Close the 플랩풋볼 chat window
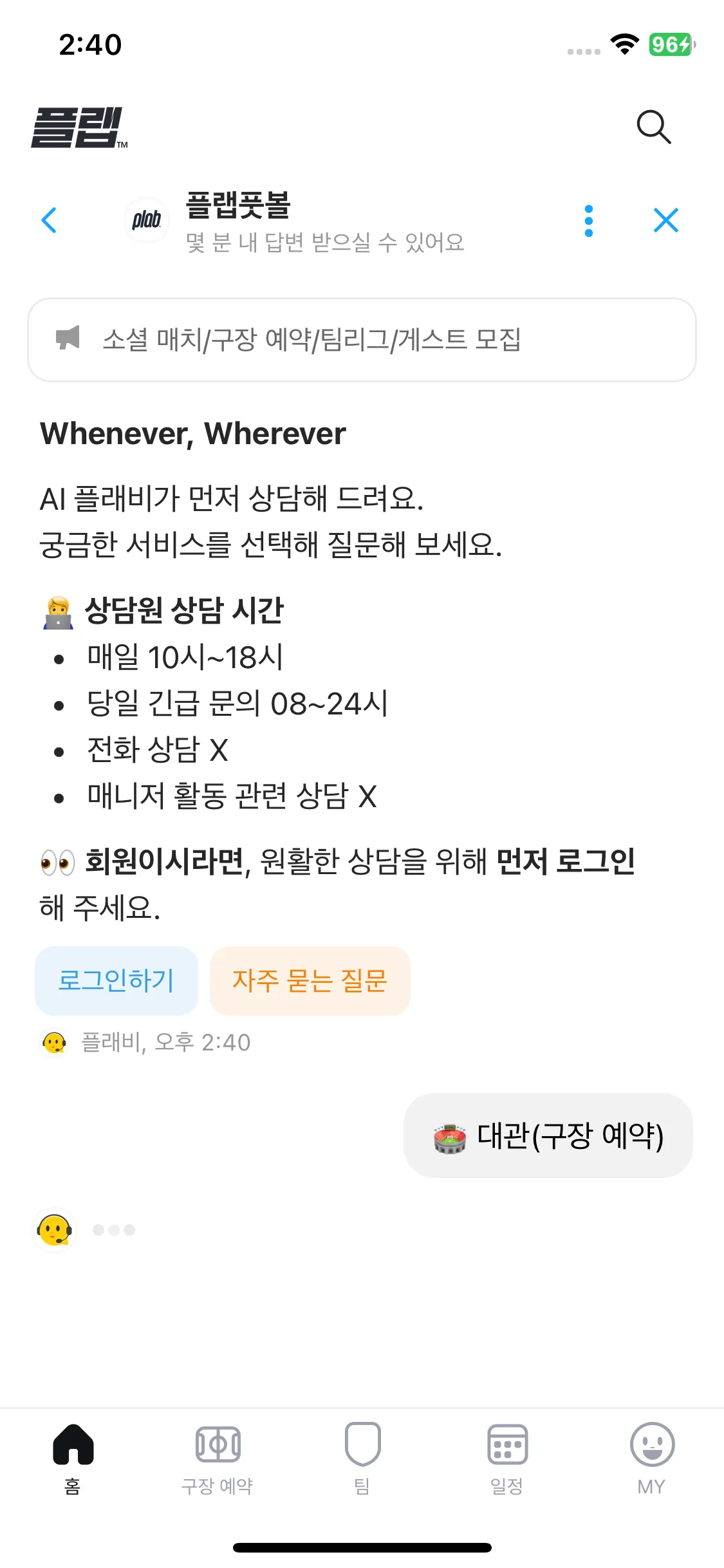724x1568 pixels. click(665, 220)
